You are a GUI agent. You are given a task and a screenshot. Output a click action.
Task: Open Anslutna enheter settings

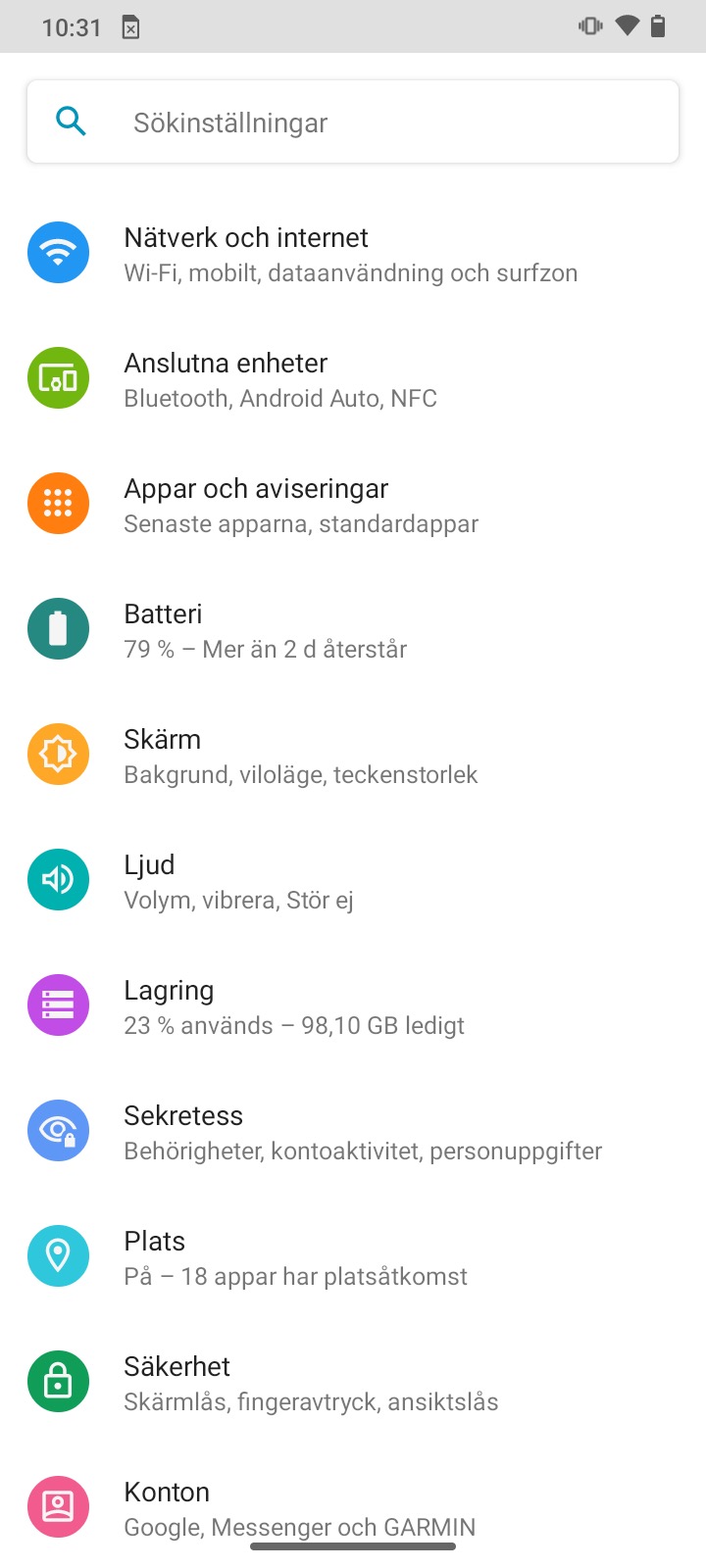pyautogui.click(x=280, y=379)
